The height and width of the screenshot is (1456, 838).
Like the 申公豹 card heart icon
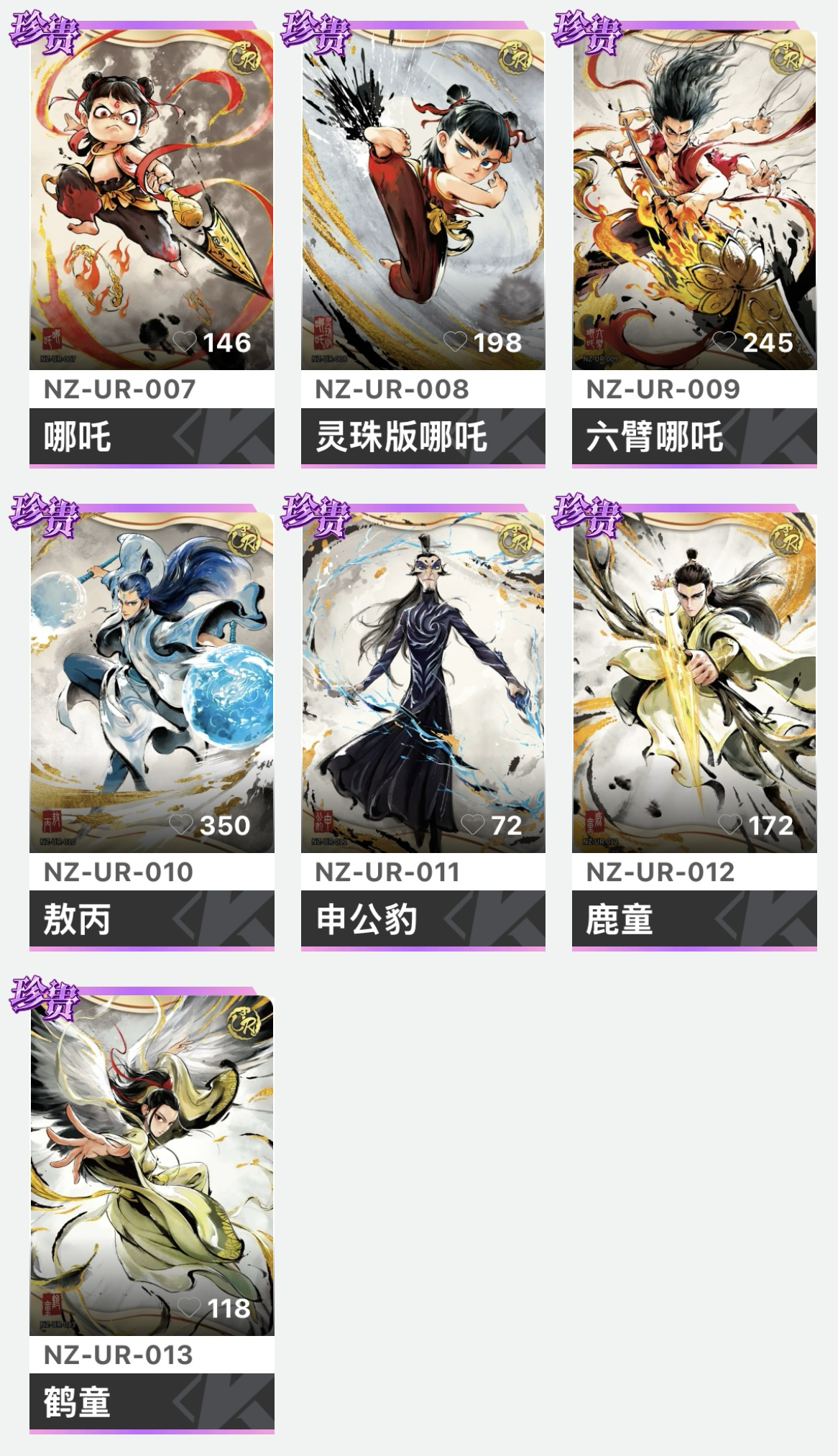coord(472,825)
